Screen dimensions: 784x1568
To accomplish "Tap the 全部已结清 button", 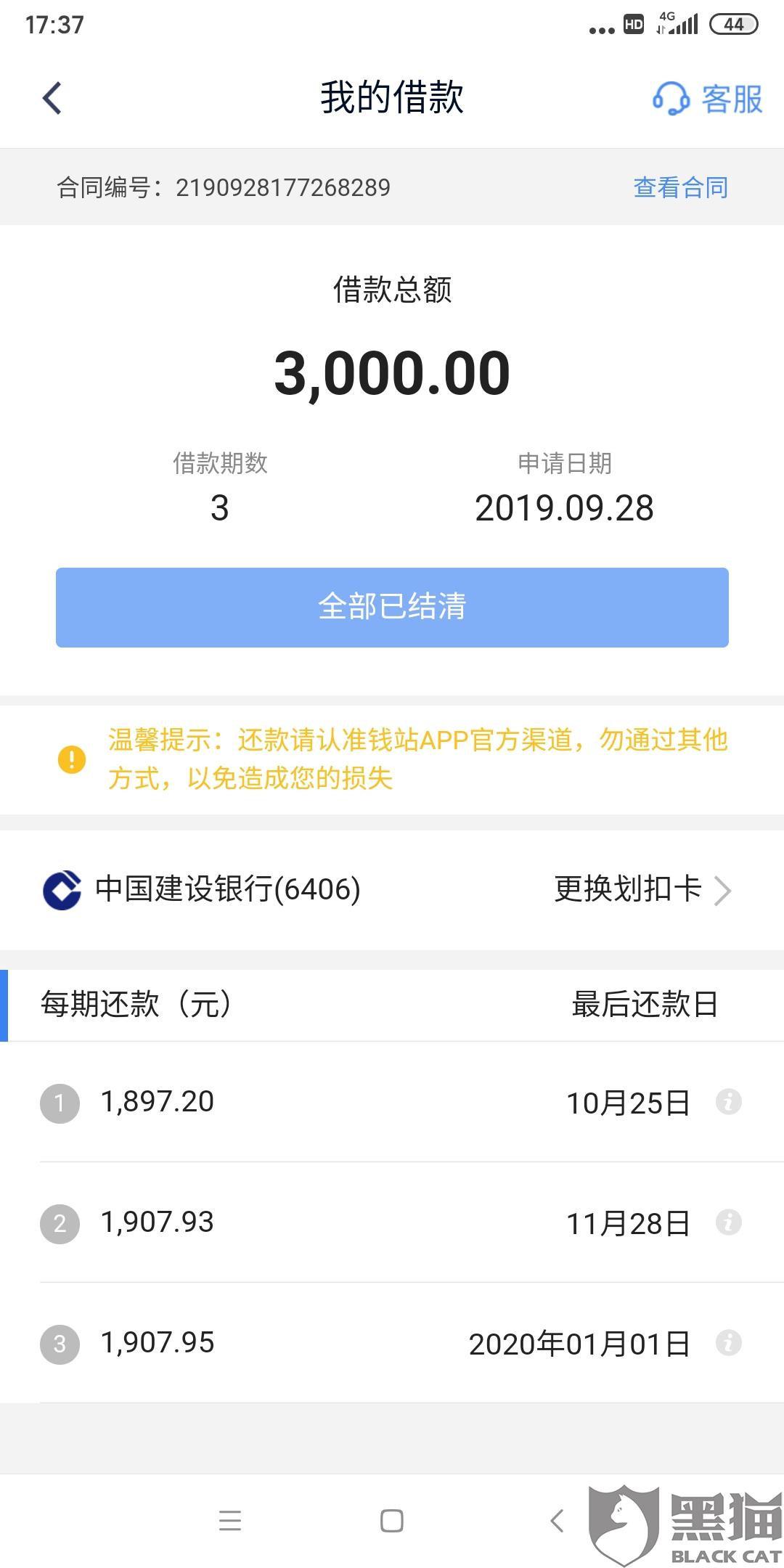I will pos(392,607).
